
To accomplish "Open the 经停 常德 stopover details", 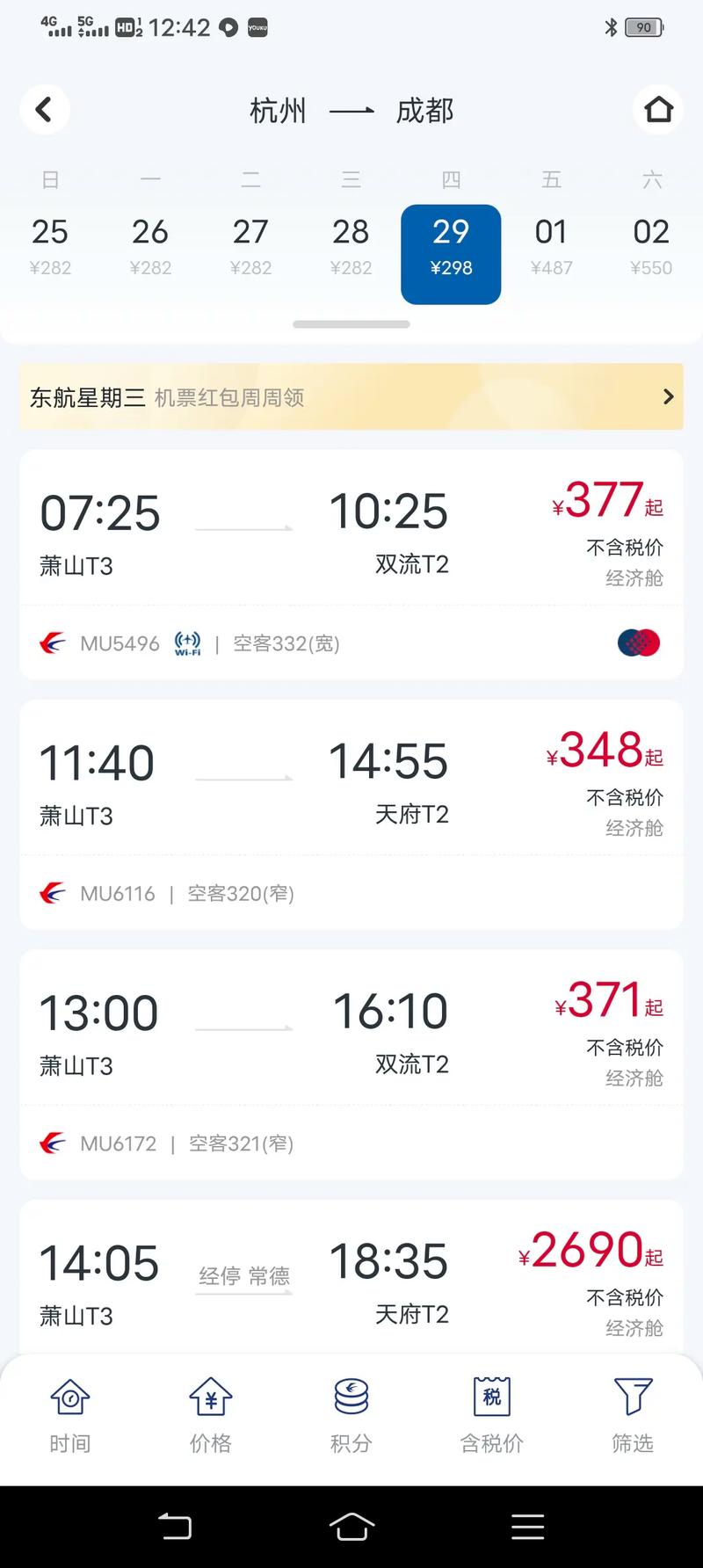I will pos(244,1277).
